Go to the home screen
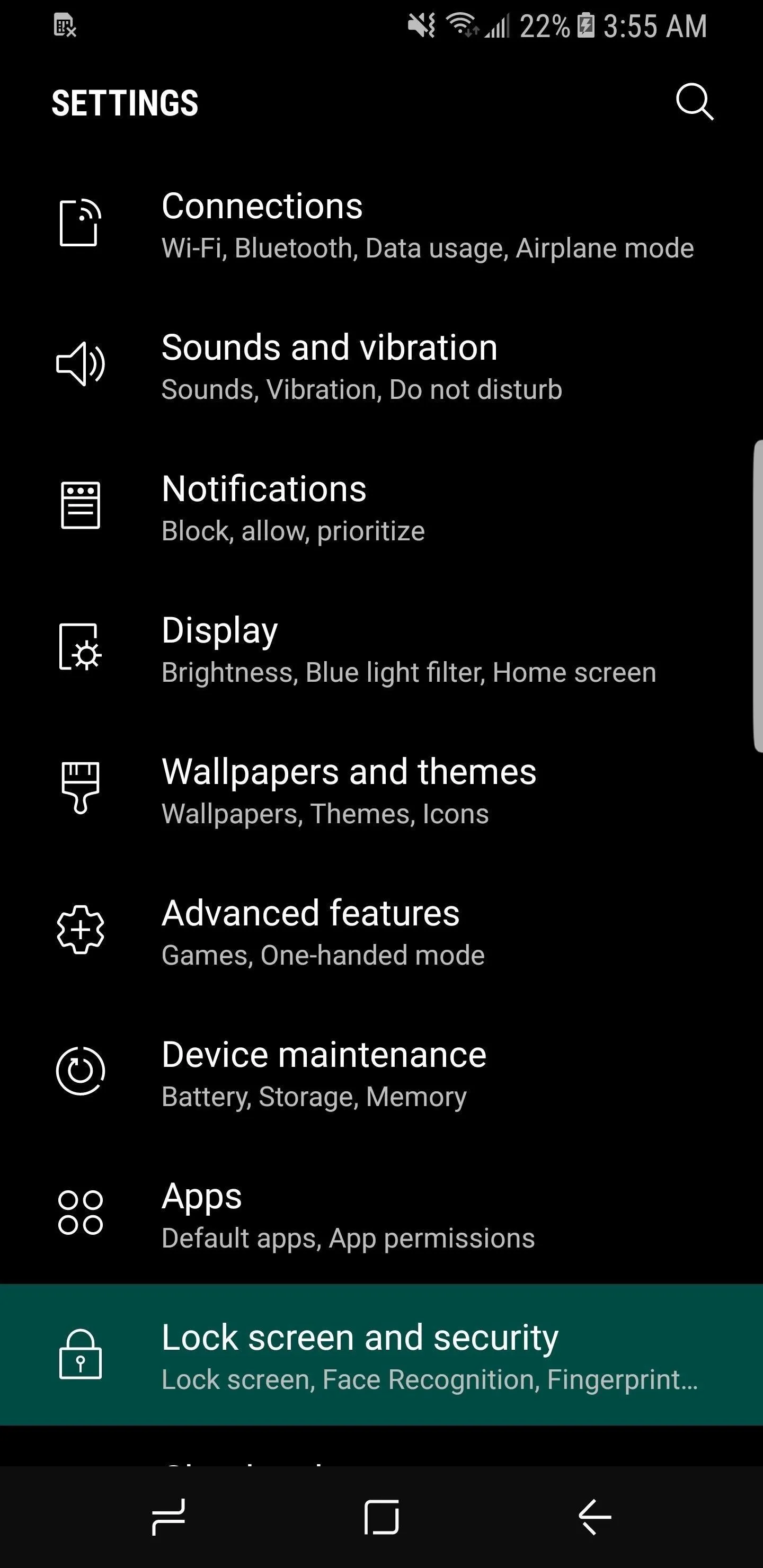Screen dimensions: 763x1568 [x=382, y=1517]
